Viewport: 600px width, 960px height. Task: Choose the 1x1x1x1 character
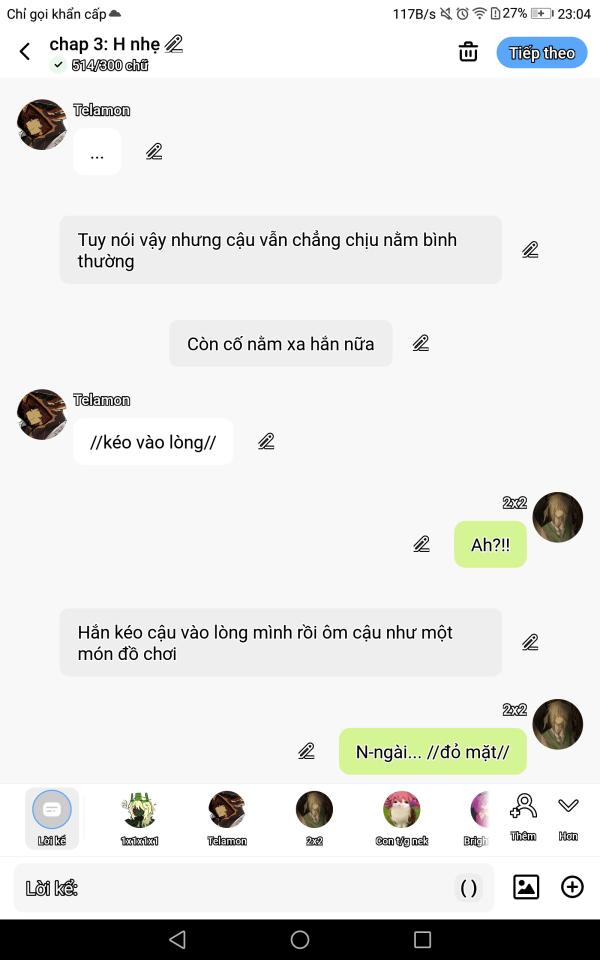139,817
